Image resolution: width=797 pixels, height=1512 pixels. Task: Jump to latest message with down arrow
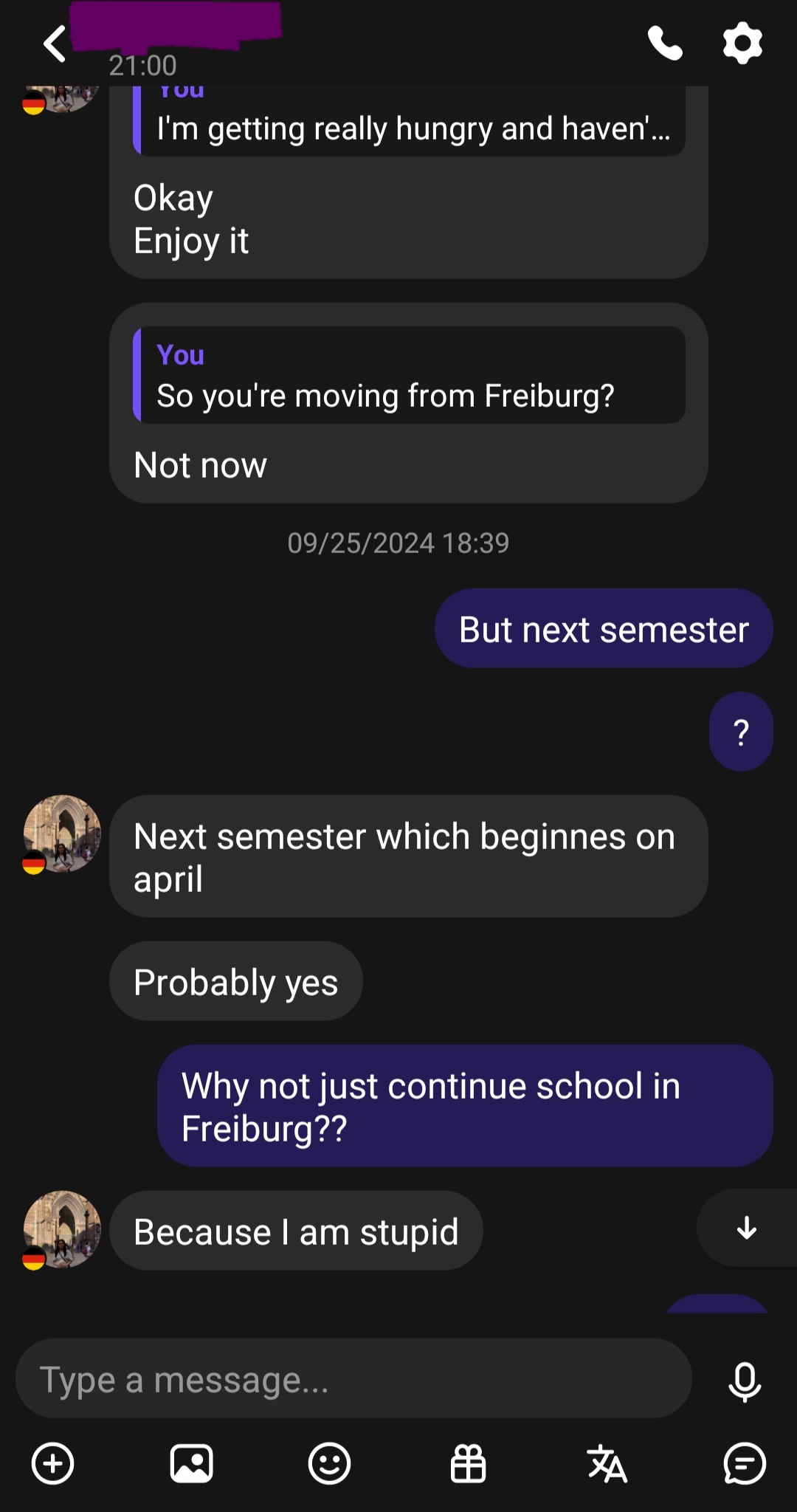tap(746, 1228)
